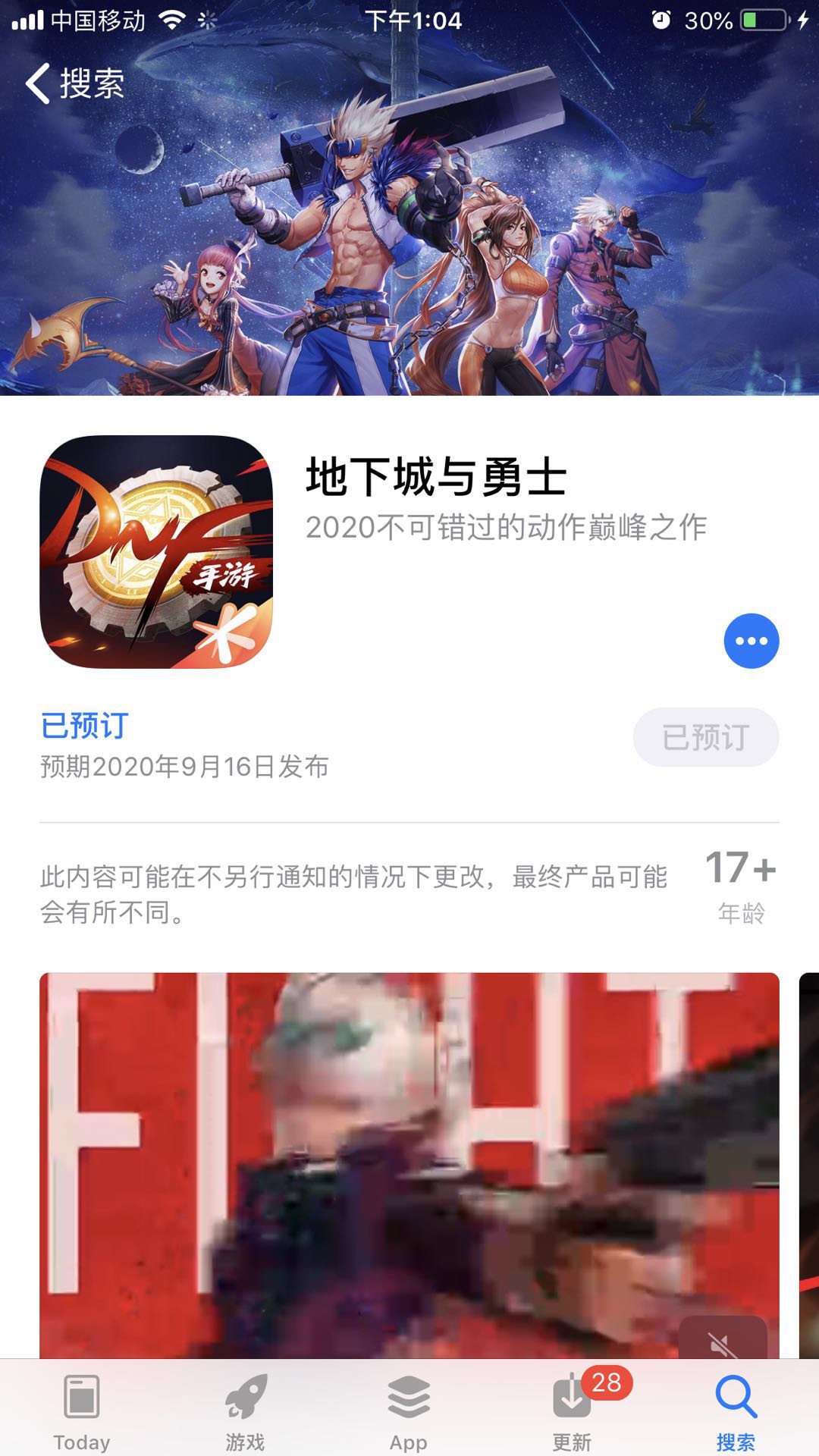The width and height of the screenshot is (819, 1456).
Task: Select the 搜索 tab
Action: click(736, 1412)
